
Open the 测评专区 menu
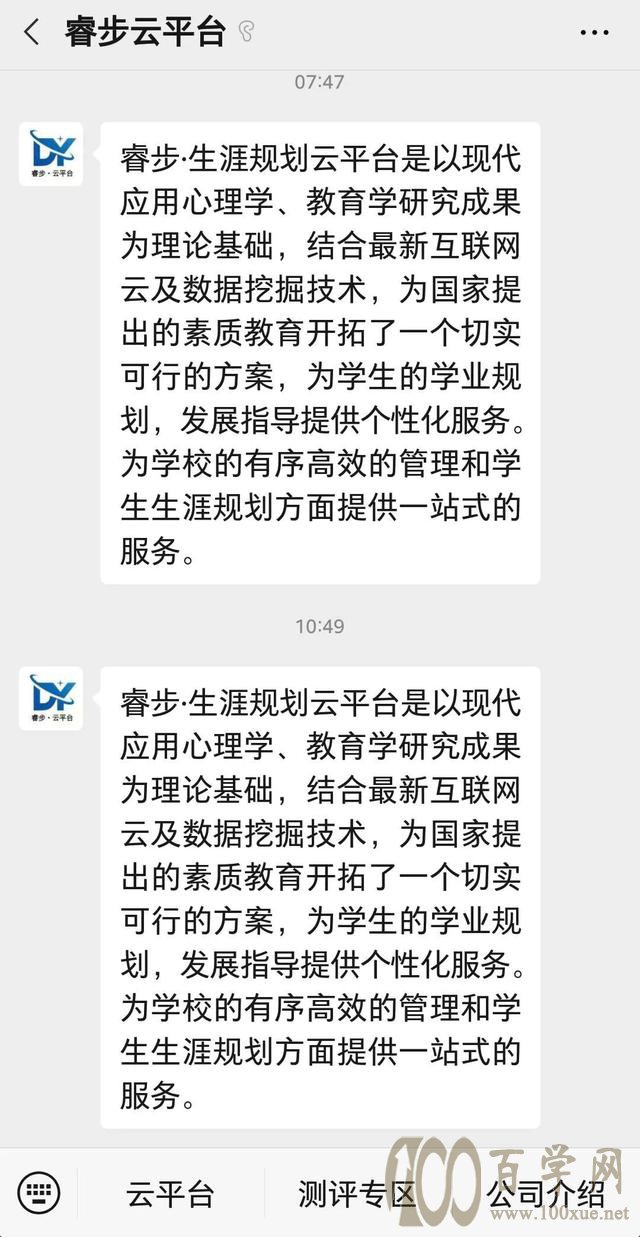(x=356, y=1193)
